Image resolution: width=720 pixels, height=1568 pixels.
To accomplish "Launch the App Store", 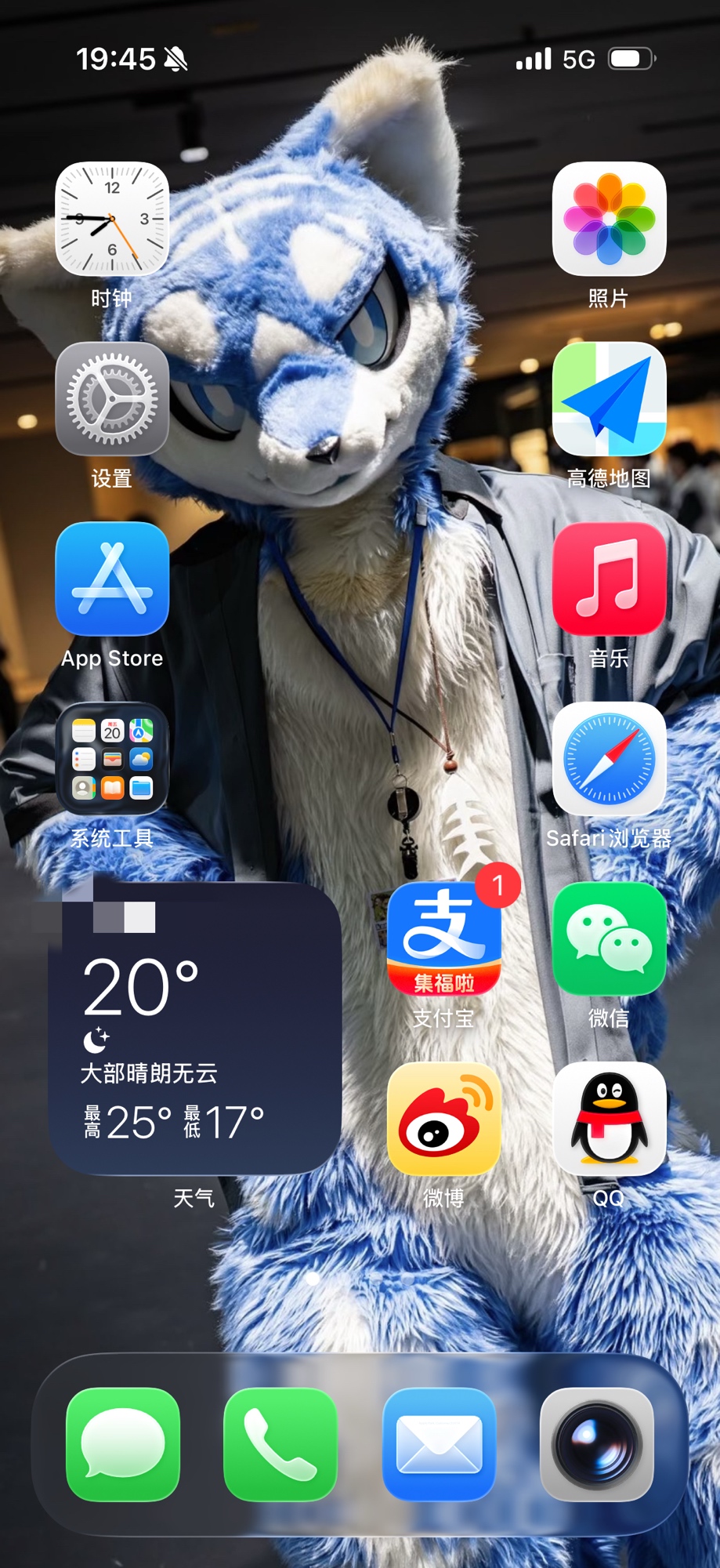I will [x=112, y=579].
